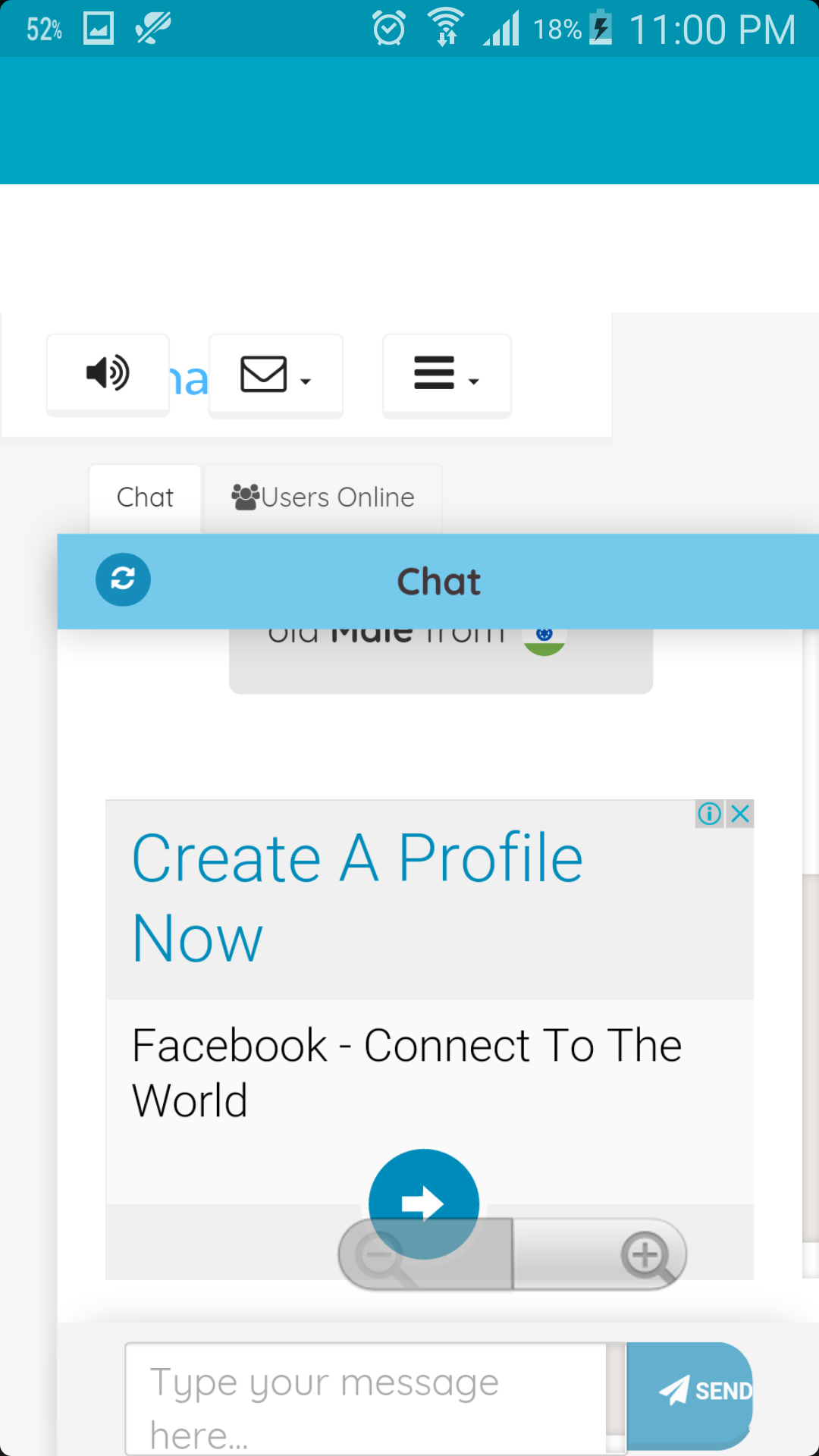The image size is (819, 1456).
Task: Switch to the Users Online tab
Action: click(323, 498)
